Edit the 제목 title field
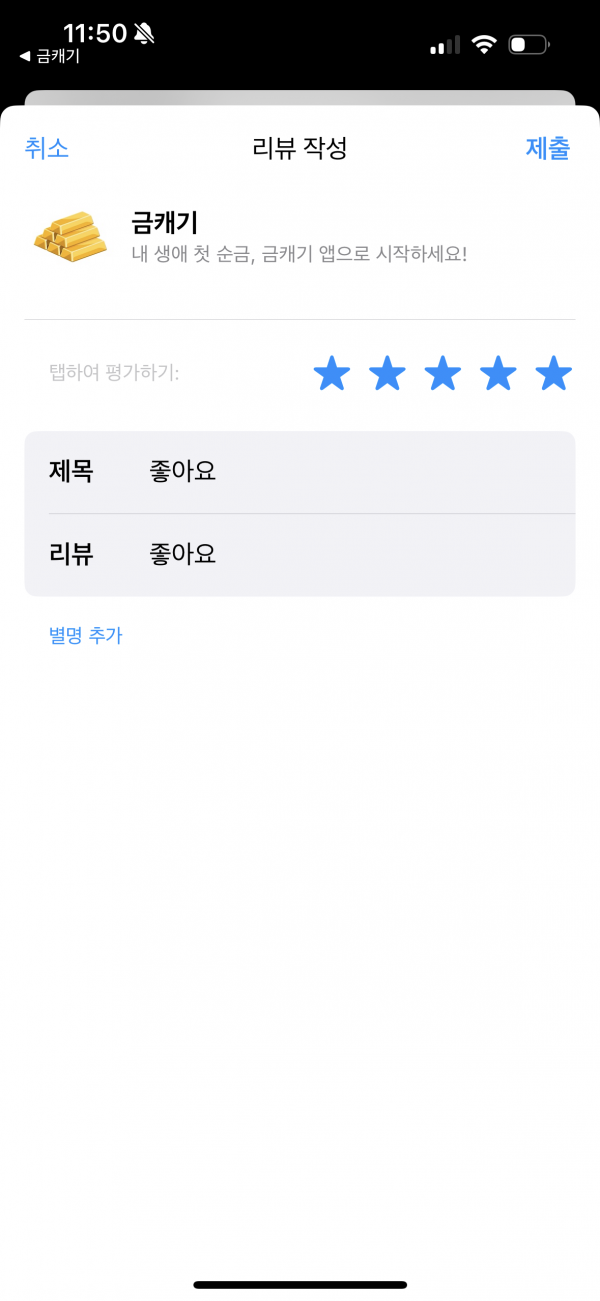 pos(300,472)
